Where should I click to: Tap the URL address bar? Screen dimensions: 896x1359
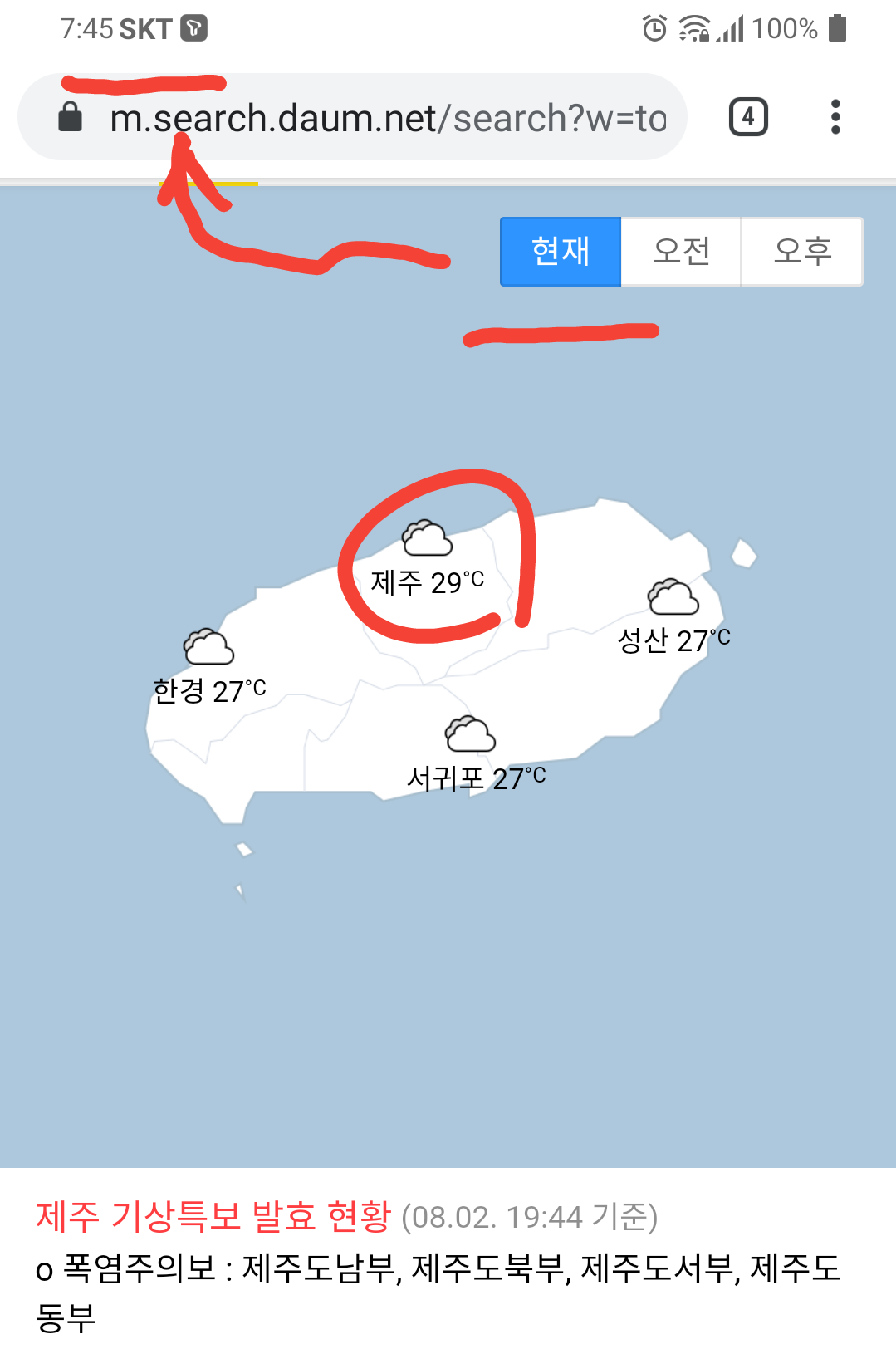point(387,118)
